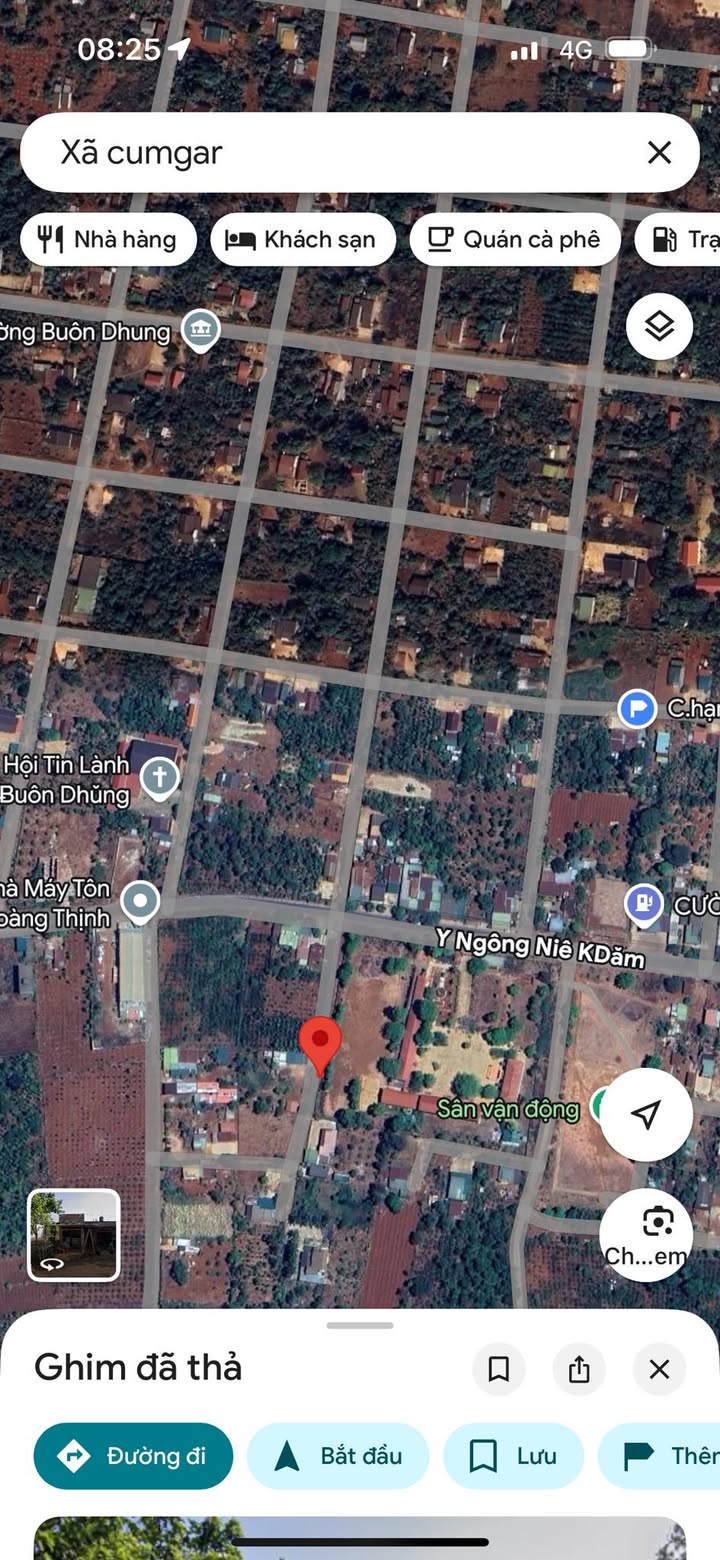Screen dimensions: 720x1560
Task: Tap the parking marker on the map
Action: pyautogui.click(x=637, y=709)
